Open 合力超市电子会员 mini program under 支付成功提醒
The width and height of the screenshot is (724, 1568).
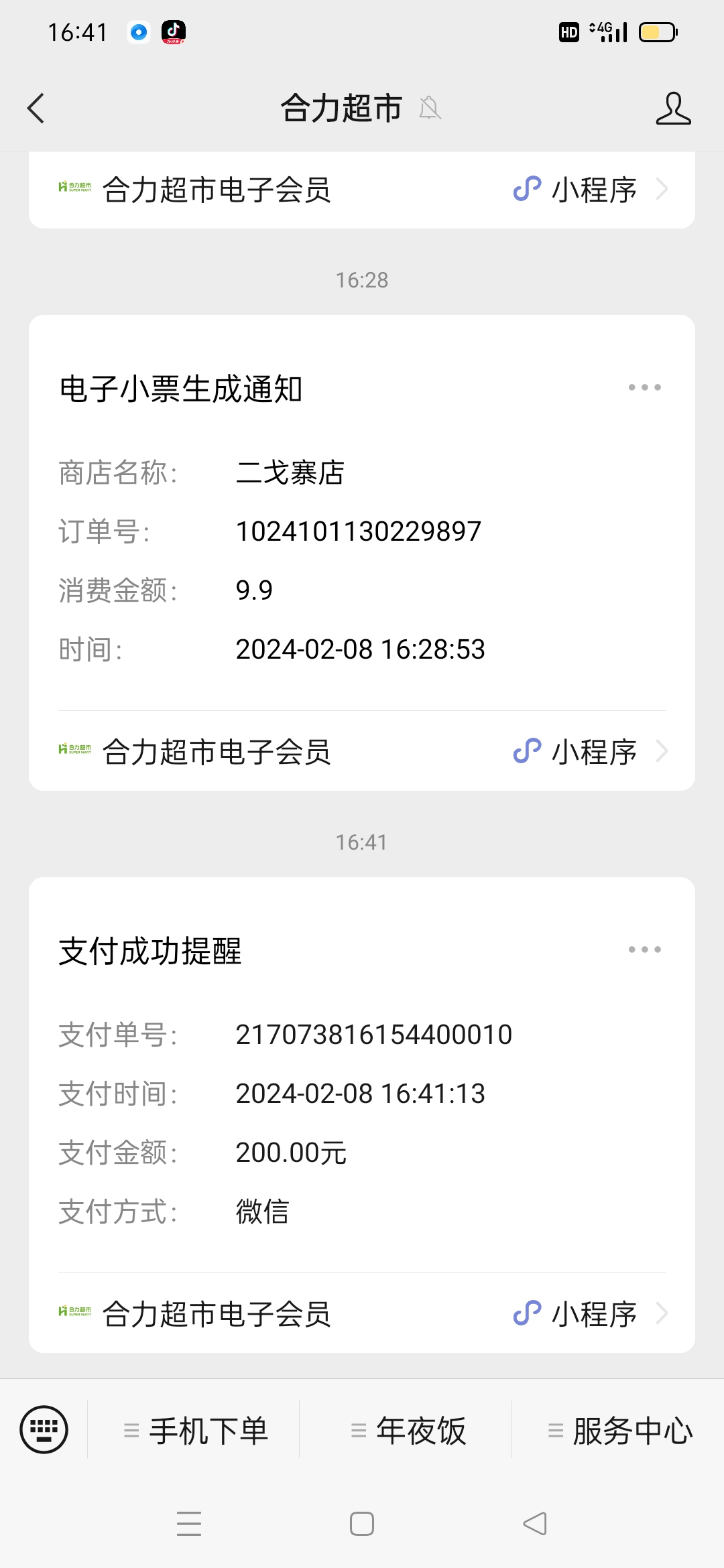coord(362,1313)
